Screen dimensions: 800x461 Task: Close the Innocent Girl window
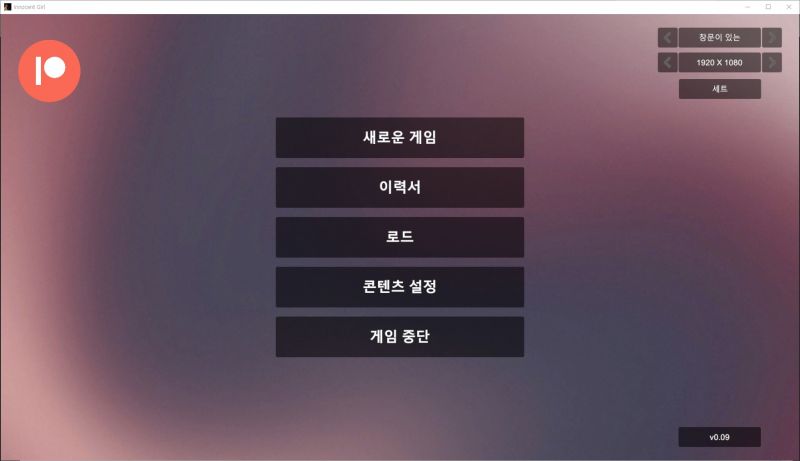click(788, 6)
